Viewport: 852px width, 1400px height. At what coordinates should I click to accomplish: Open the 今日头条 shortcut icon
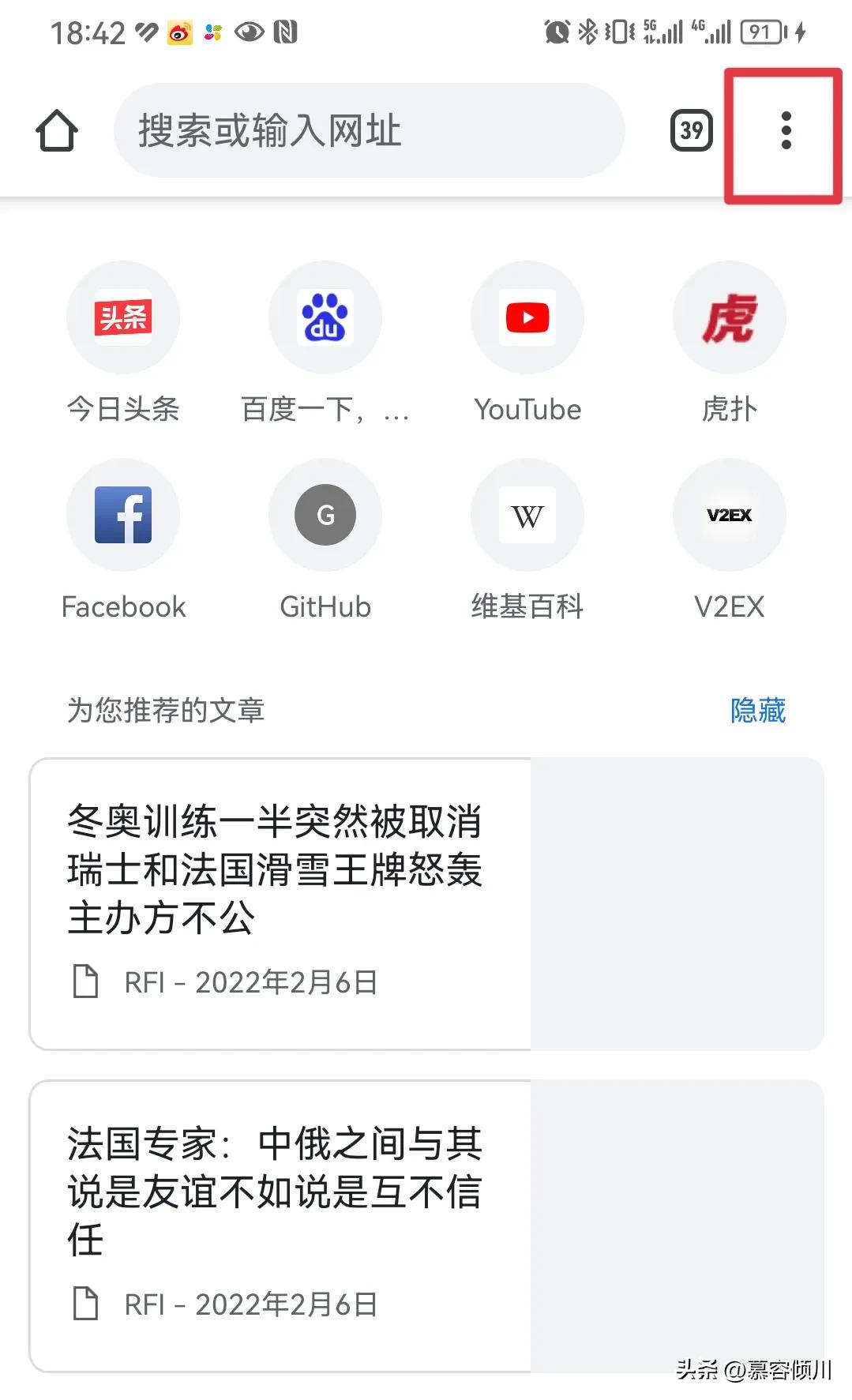click(122, 317)
